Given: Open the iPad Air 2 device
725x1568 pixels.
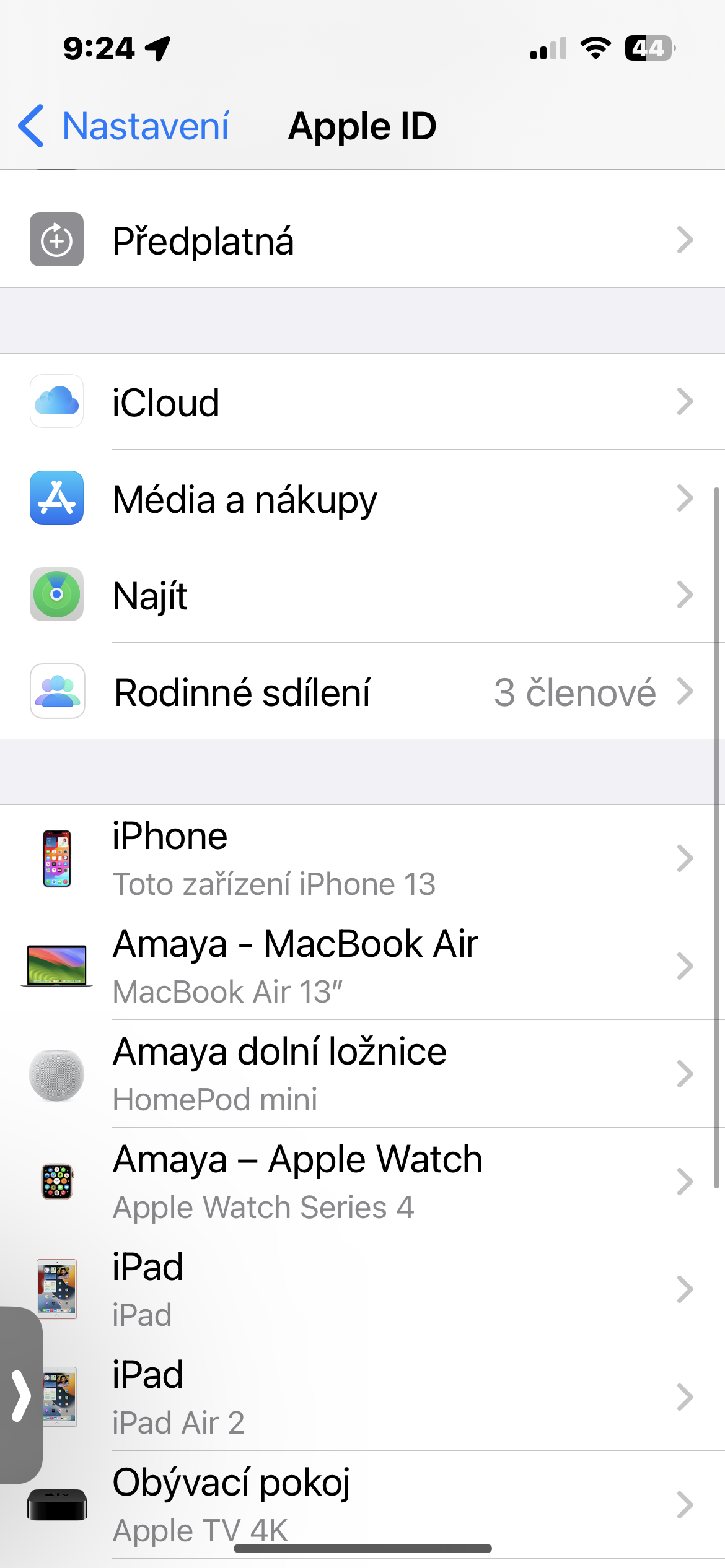Looking at the screenshot, I should coord(362,1397).
